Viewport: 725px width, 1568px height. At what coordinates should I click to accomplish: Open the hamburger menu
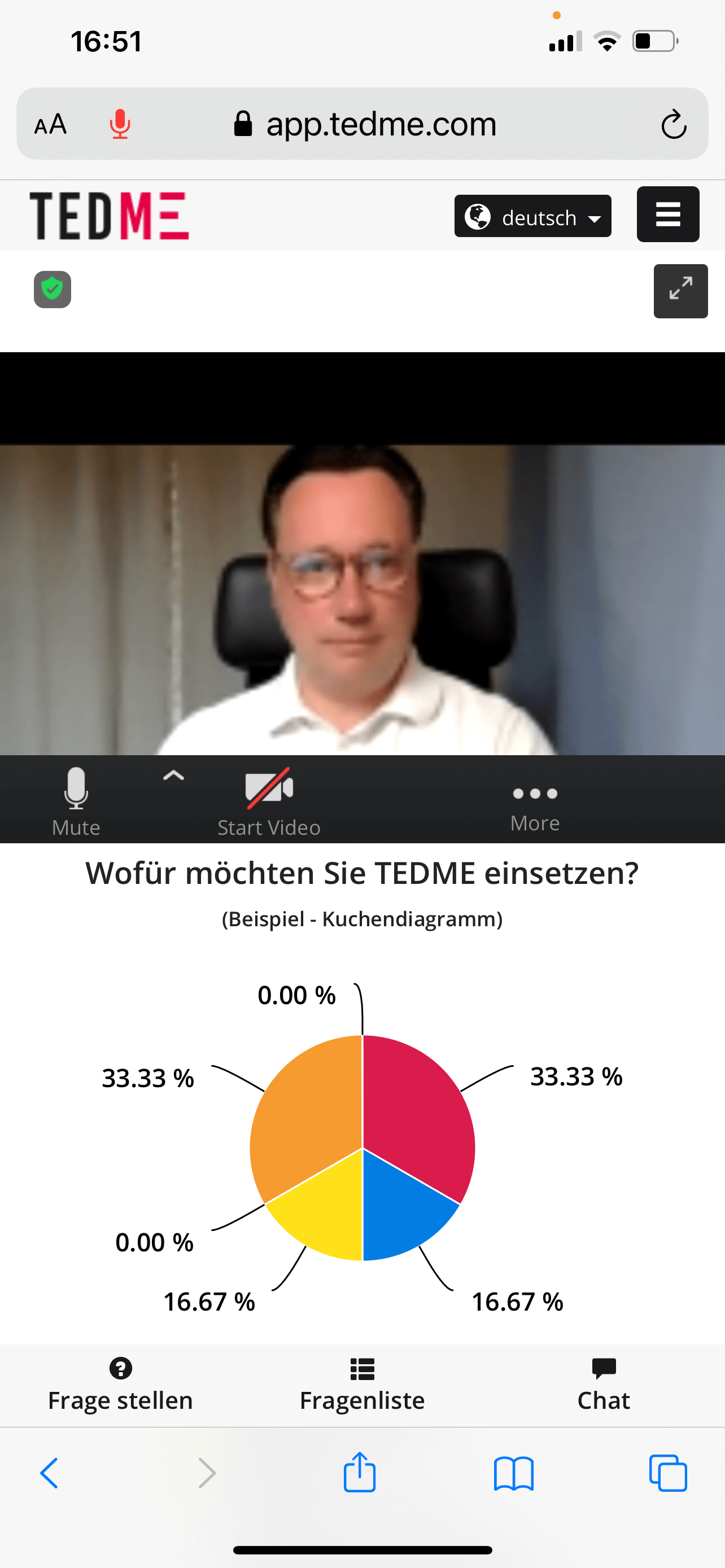pyautogui.click(x=667, y=214)
